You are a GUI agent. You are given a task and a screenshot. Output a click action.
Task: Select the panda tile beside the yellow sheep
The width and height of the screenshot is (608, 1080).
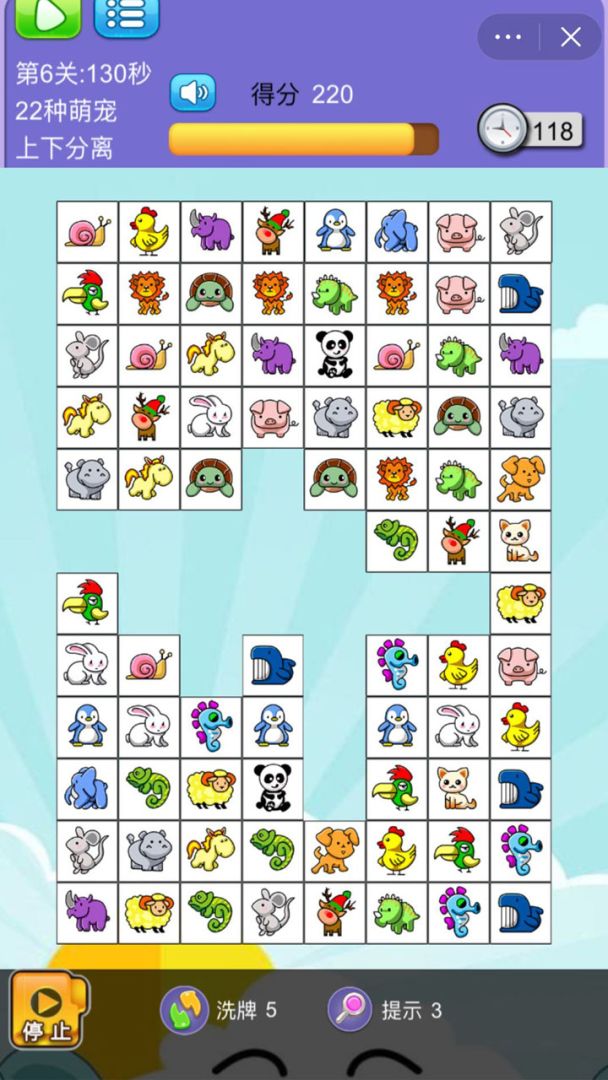coord(272,790)
